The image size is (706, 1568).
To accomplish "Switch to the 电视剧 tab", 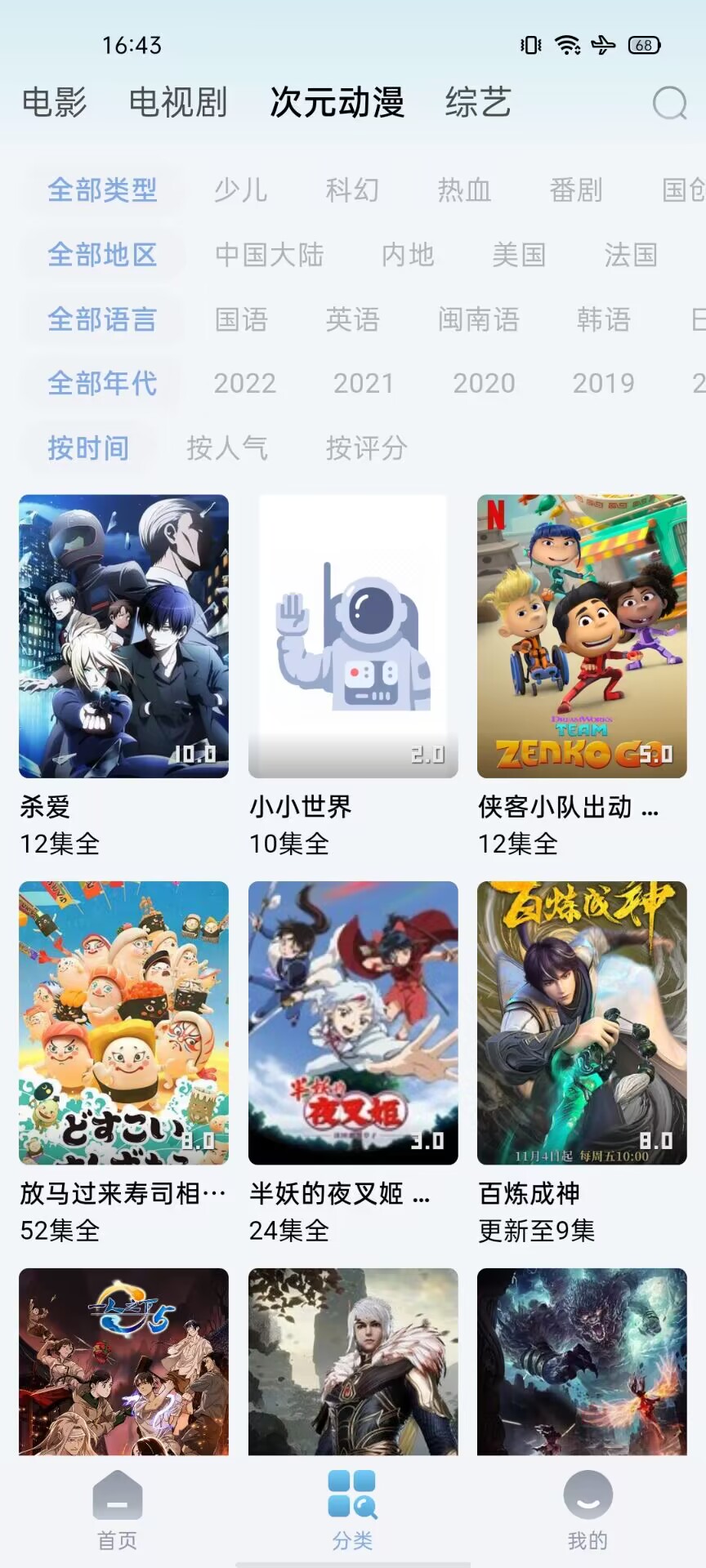I will pos(177,103).
